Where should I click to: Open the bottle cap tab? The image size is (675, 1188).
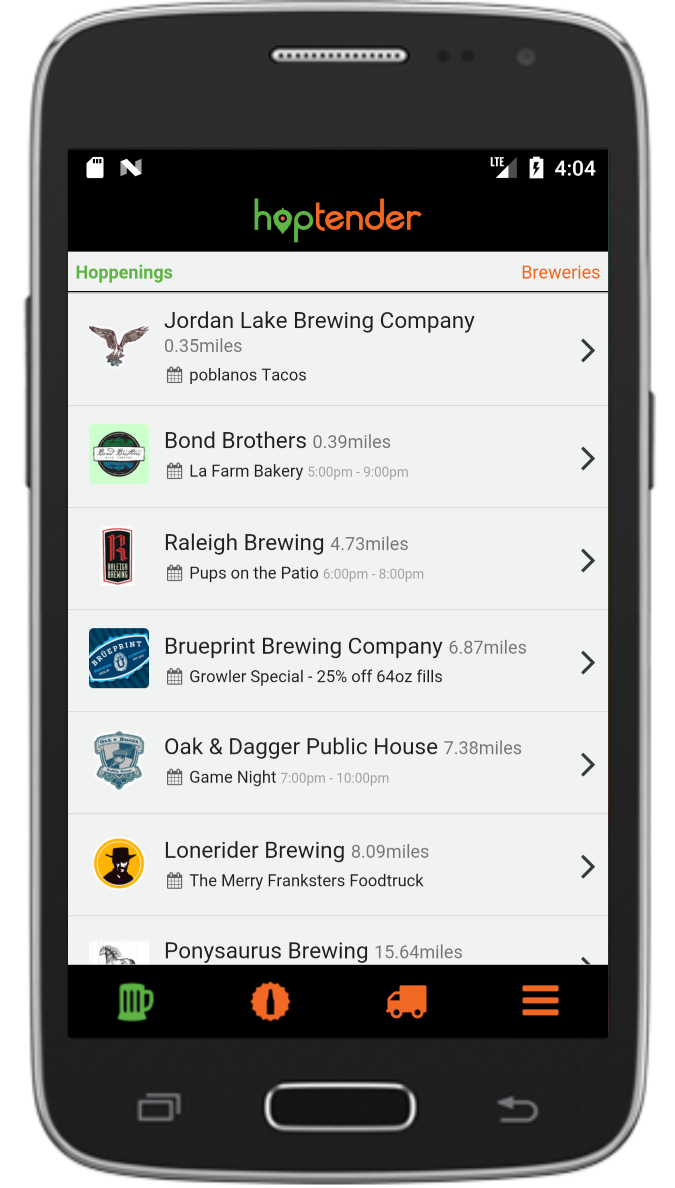coord(270,1001)
